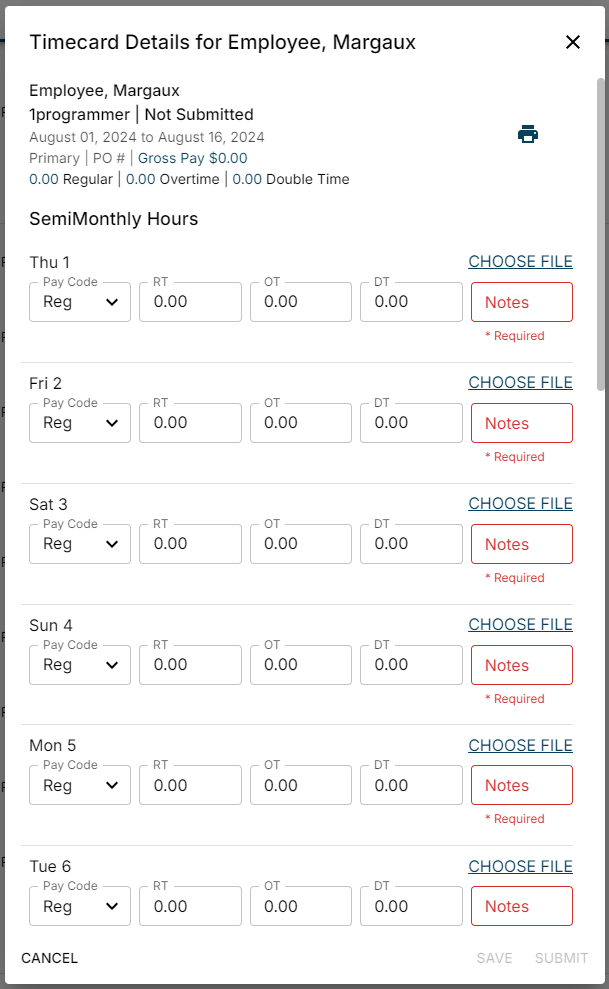Choose file for Tue 6
This screenshot has height=989, width=609.
click(520, 867)
